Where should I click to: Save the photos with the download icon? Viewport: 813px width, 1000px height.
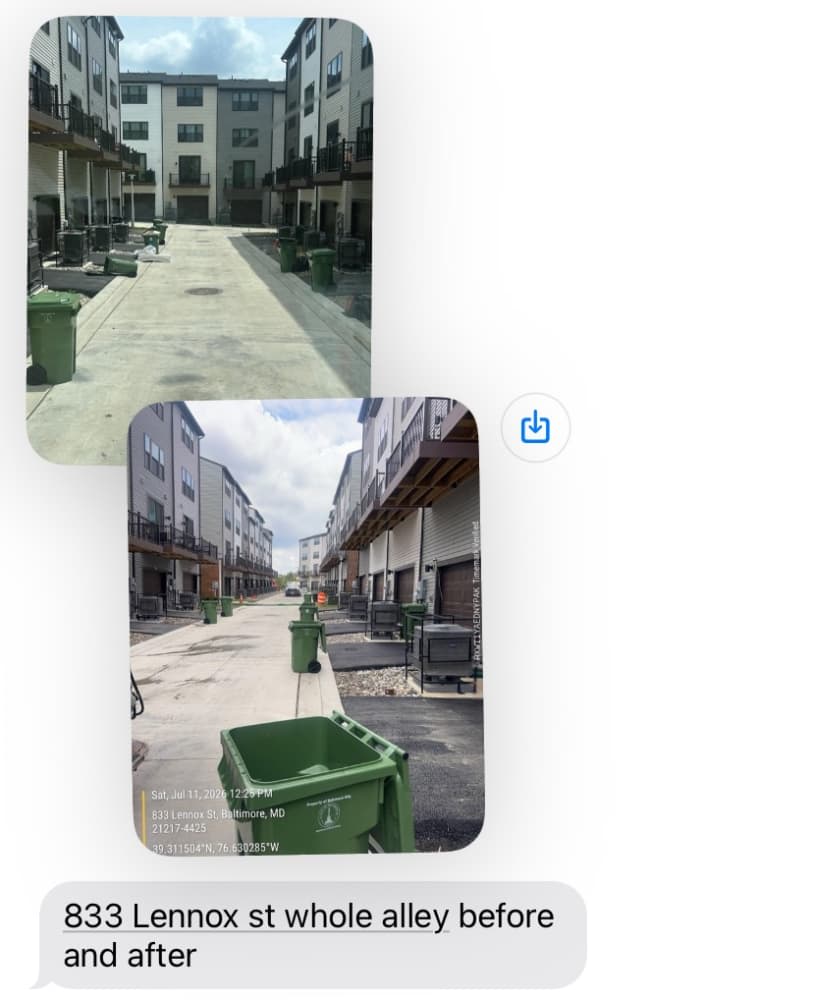tap(536, 427)
